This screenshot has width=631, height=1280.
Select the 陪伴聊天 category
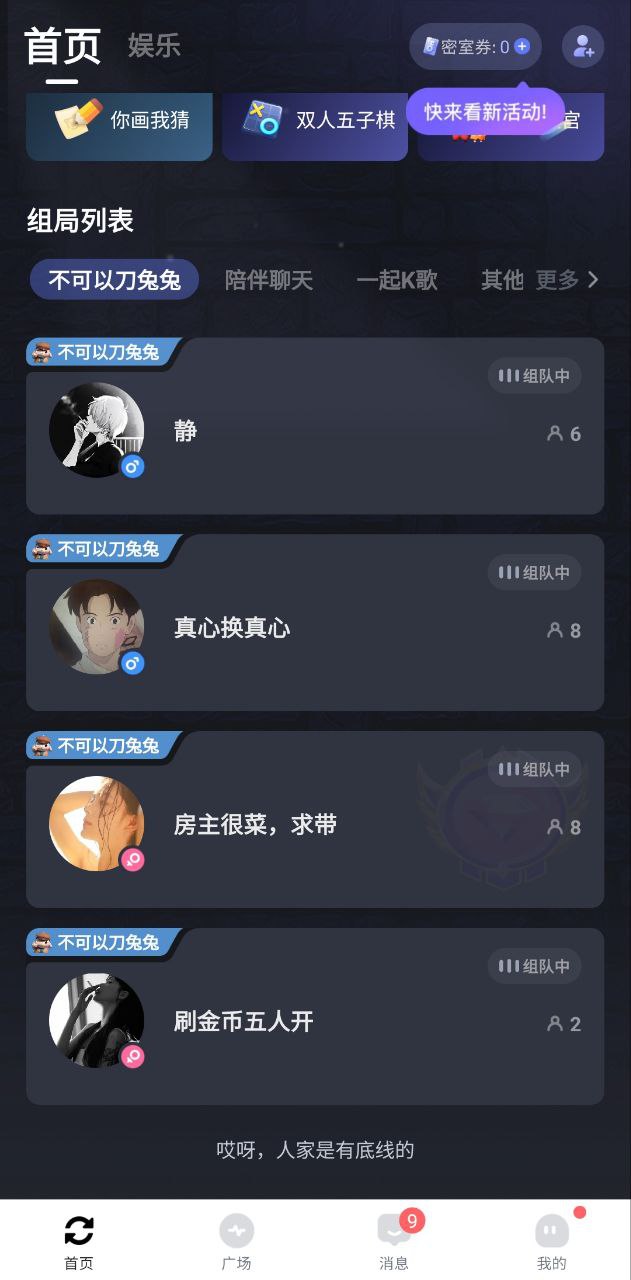click(x=269, y=280)
